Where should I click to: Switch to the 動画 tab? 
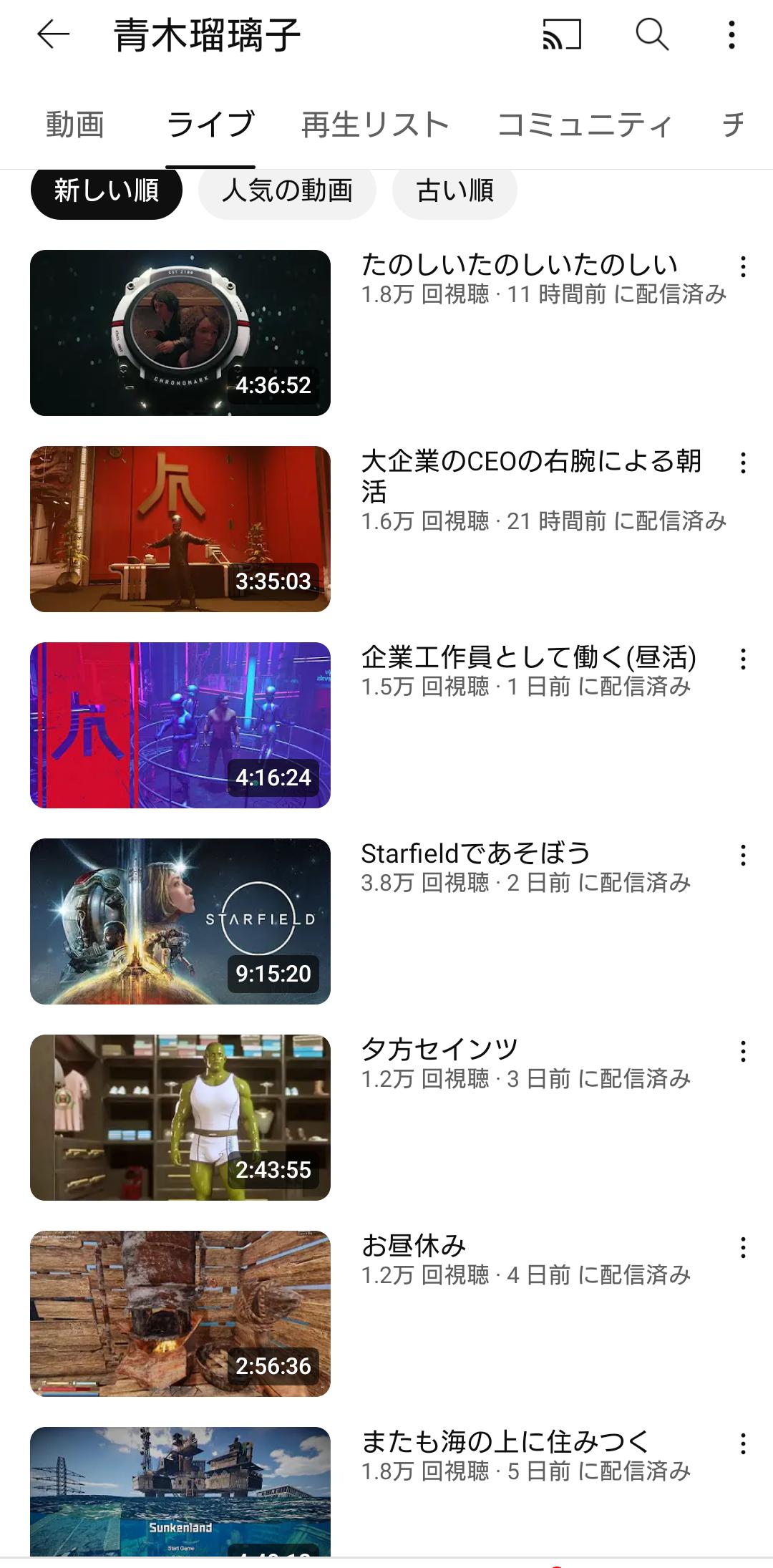click(75, 125)
